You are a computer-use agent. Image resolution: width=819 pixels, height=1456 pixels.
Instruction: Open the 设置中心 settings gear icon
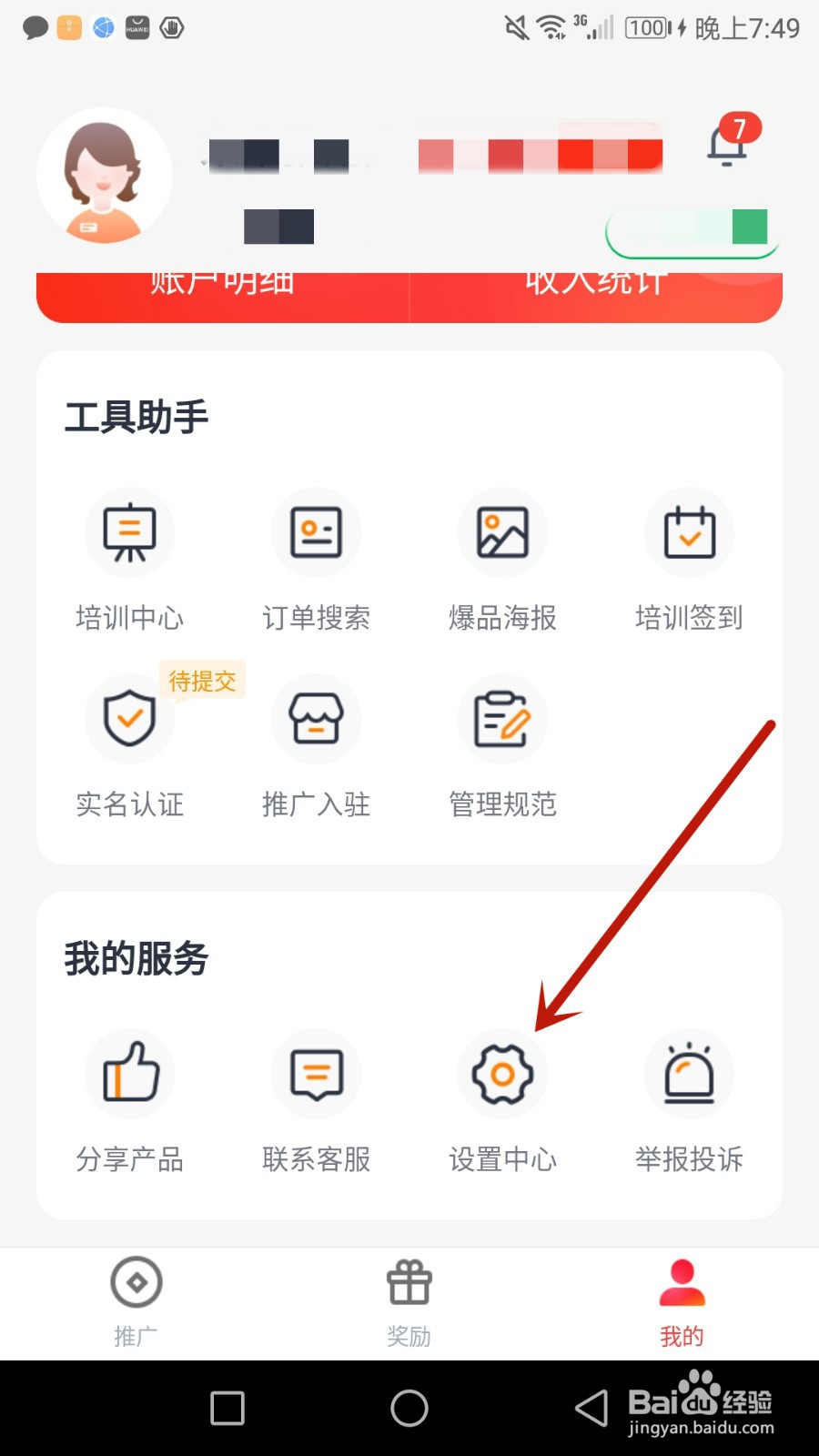(x=502, y=1074)
